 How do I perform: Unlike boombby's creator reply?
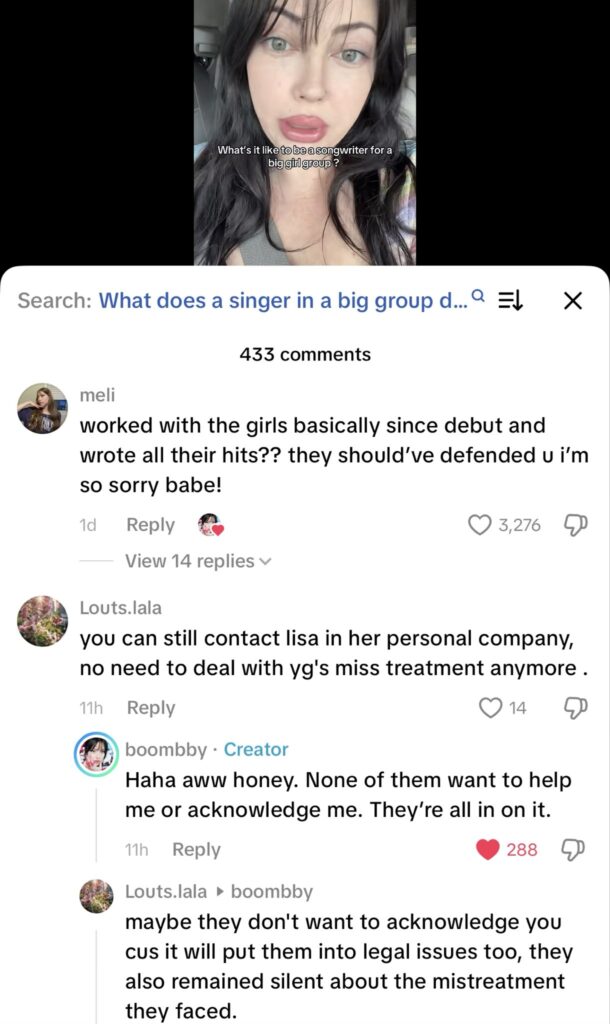tap(488, 850)
